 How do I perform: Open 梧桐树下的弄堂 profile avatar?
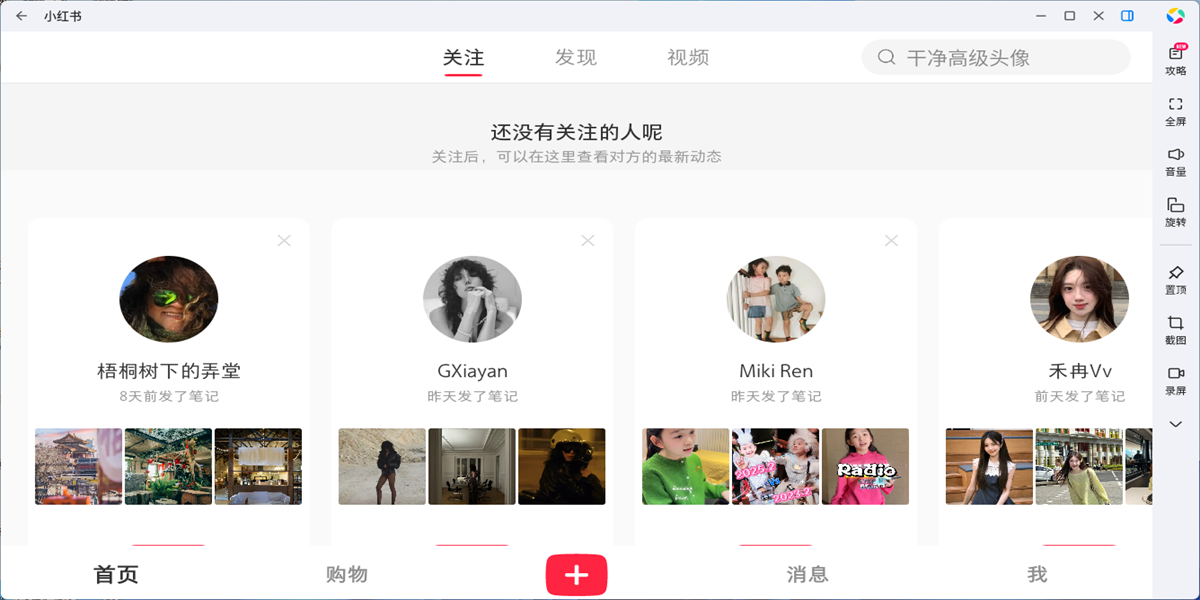point(169,299)
